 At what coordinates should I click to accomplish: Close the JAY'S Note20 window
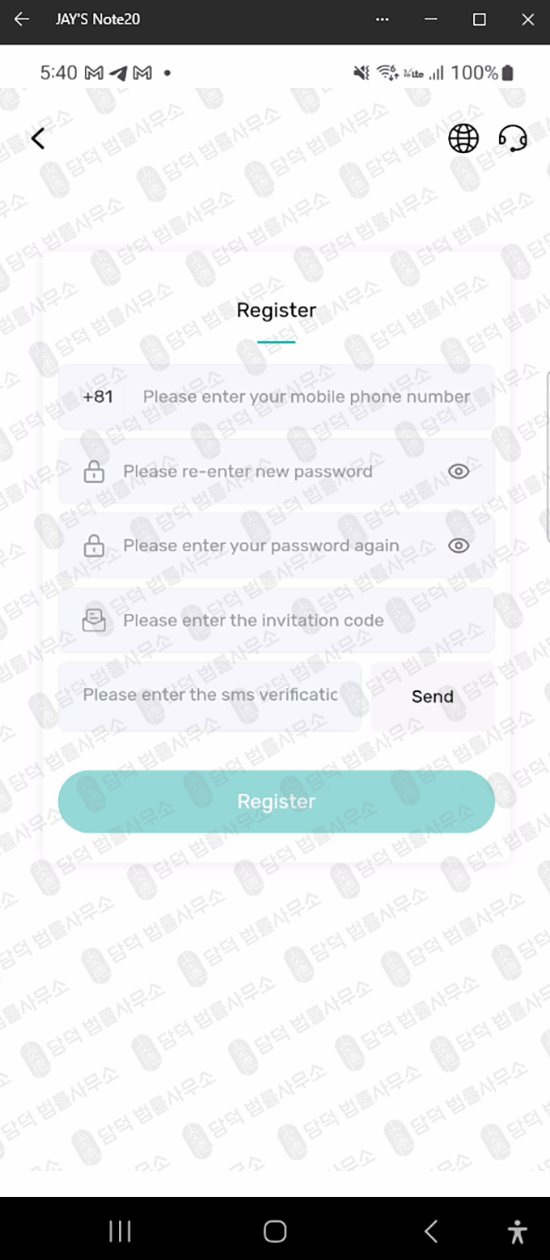(527, 19)
